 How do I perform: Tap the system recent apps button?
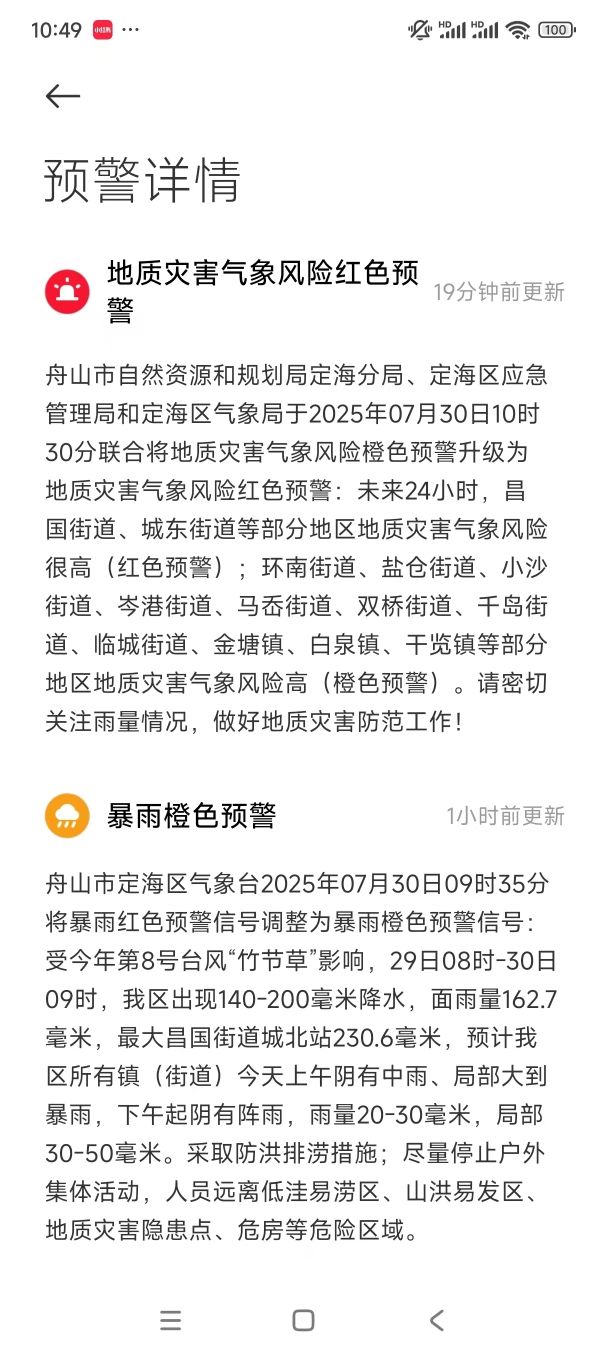[x=171, y=1320]
